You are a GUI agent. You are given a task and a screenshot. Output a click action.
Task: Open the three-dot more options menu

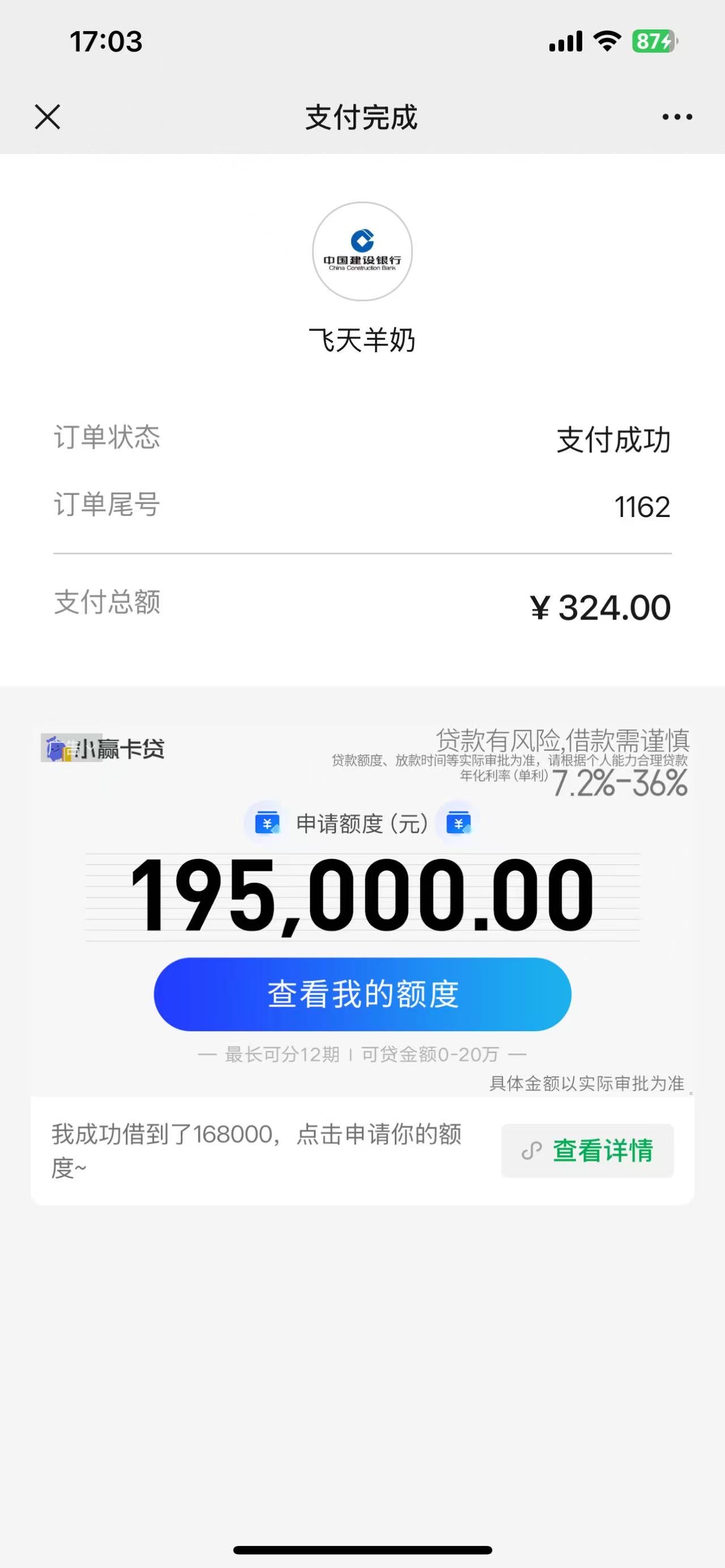click(x=677, y=117)
